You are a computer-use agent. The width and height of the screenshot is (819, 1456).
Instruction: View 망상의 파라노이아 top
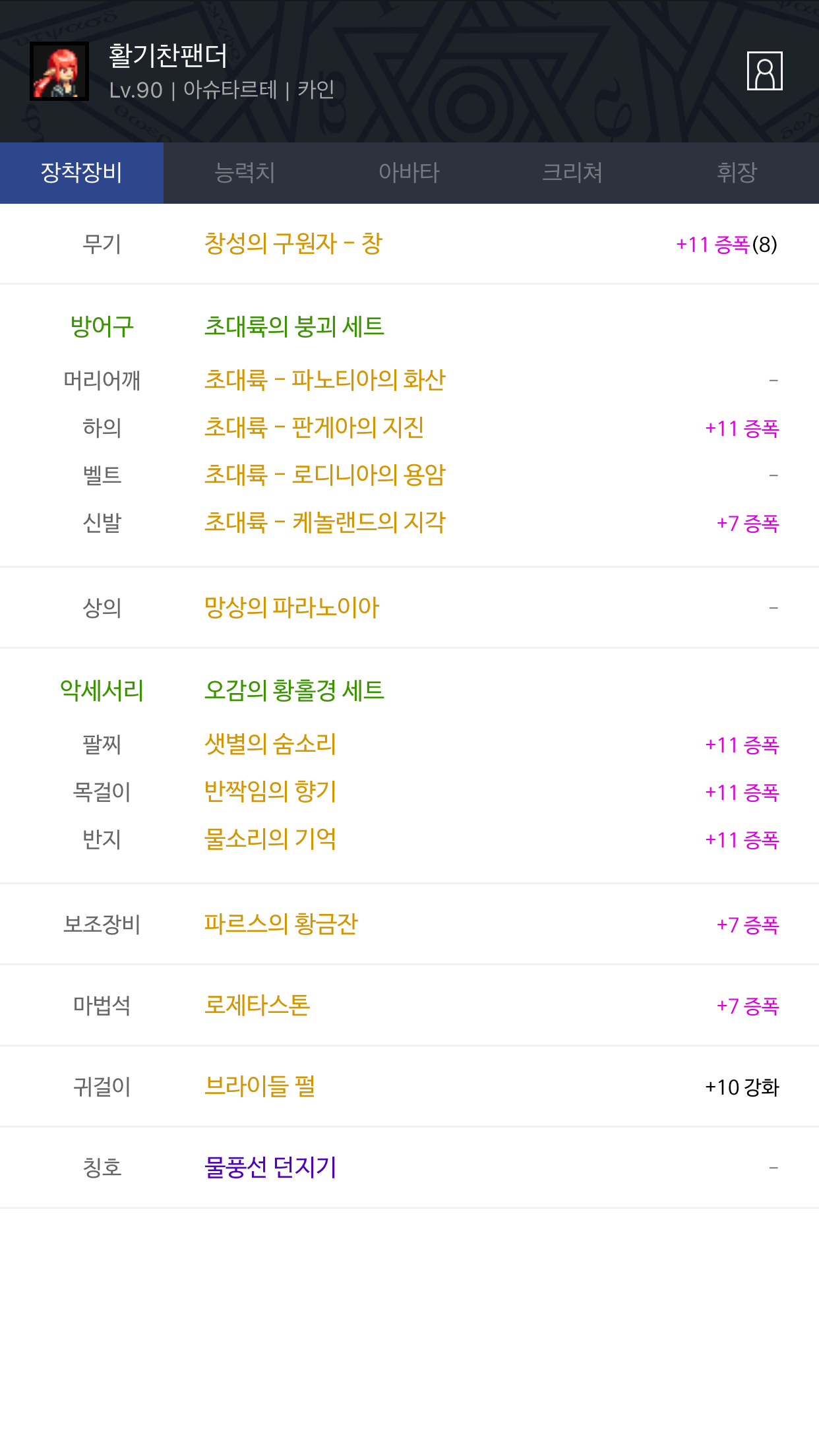point(291,607)
